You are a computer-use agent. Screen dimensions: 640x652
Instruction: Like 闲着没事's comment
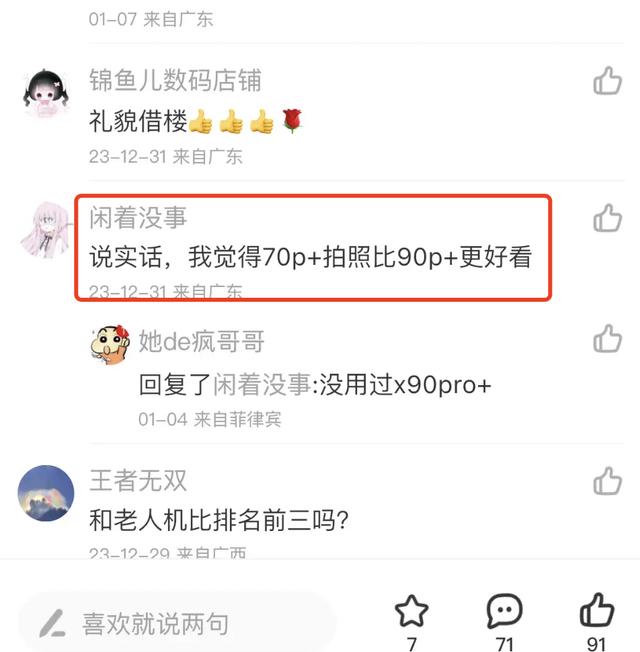(x=607, y=217)
